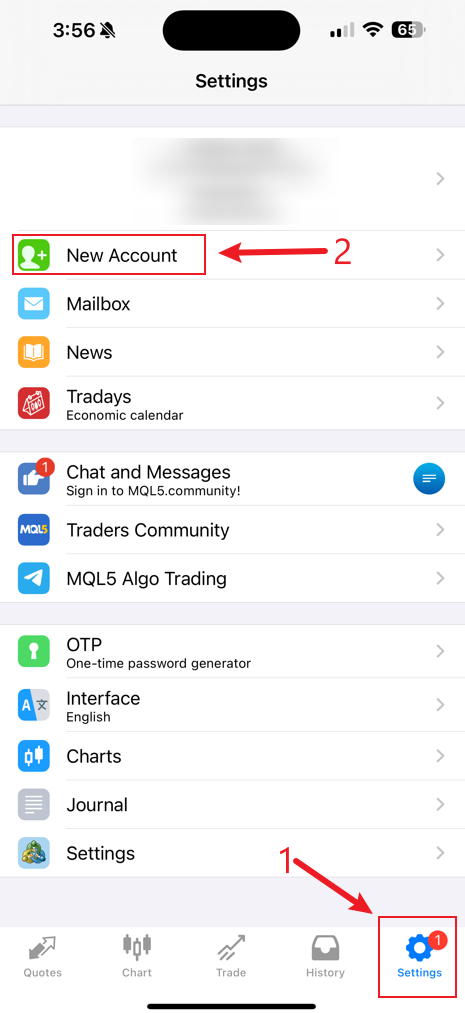
Task: Open the OTP password generator
Action: pos(232,651)
